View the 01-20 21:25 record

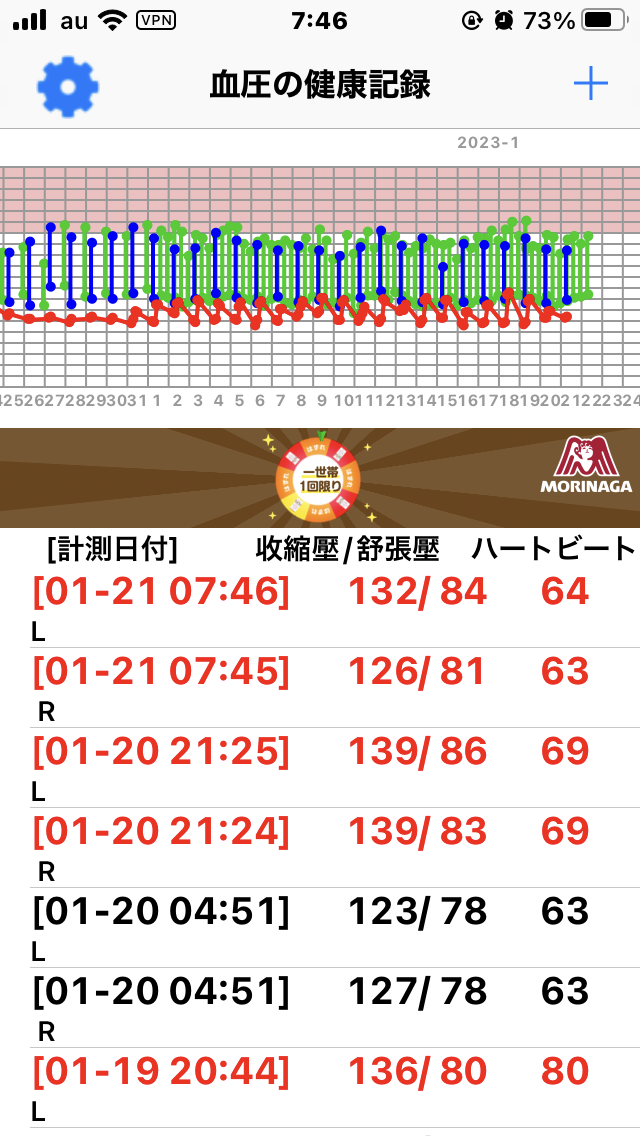(320, 768)
